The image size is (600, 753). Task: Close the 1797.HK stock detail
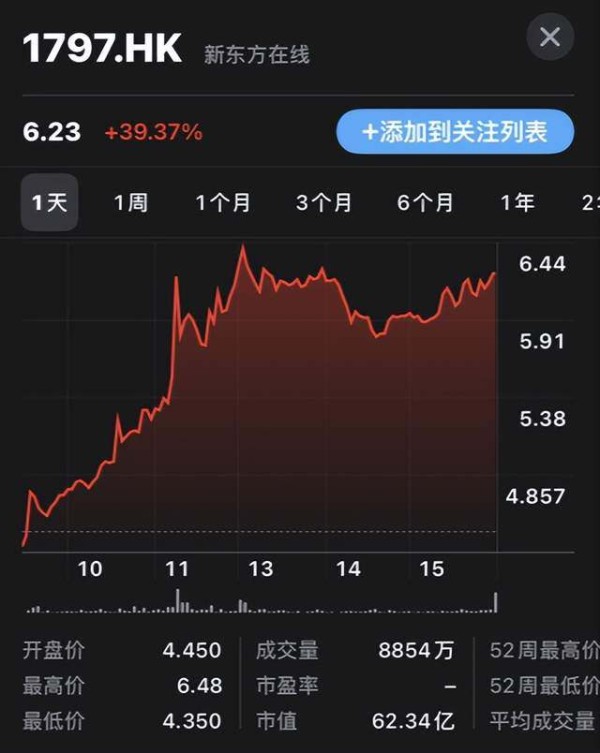[550, 38]
